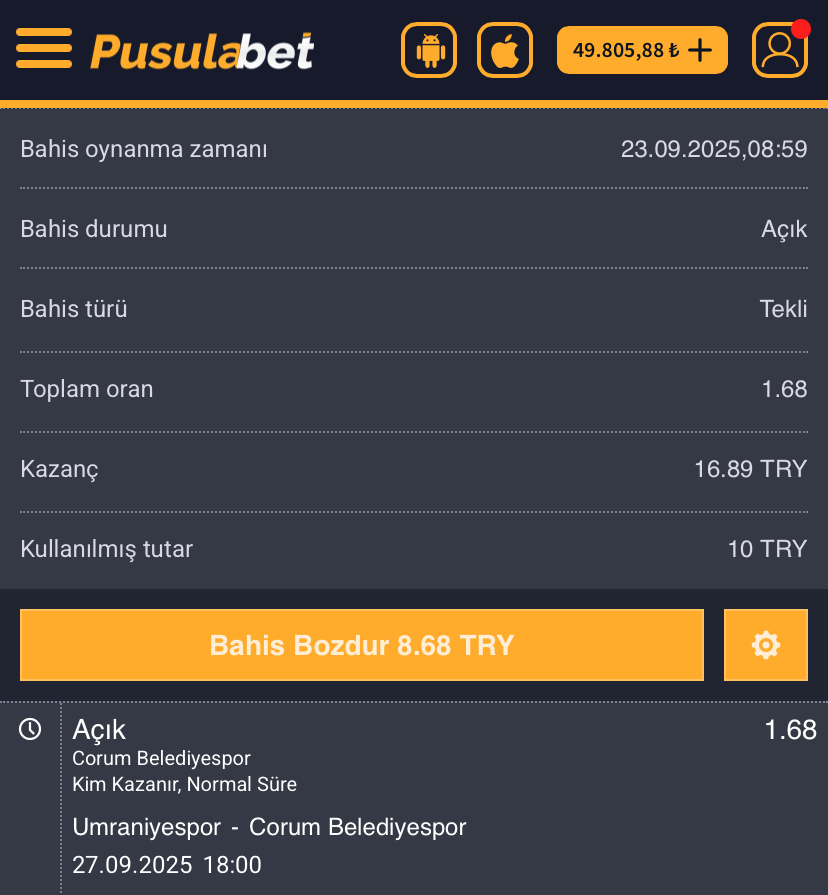
Task: Tap Bahis Bozdur 8.68 TRY button
Action: click(x=362, y=645)
